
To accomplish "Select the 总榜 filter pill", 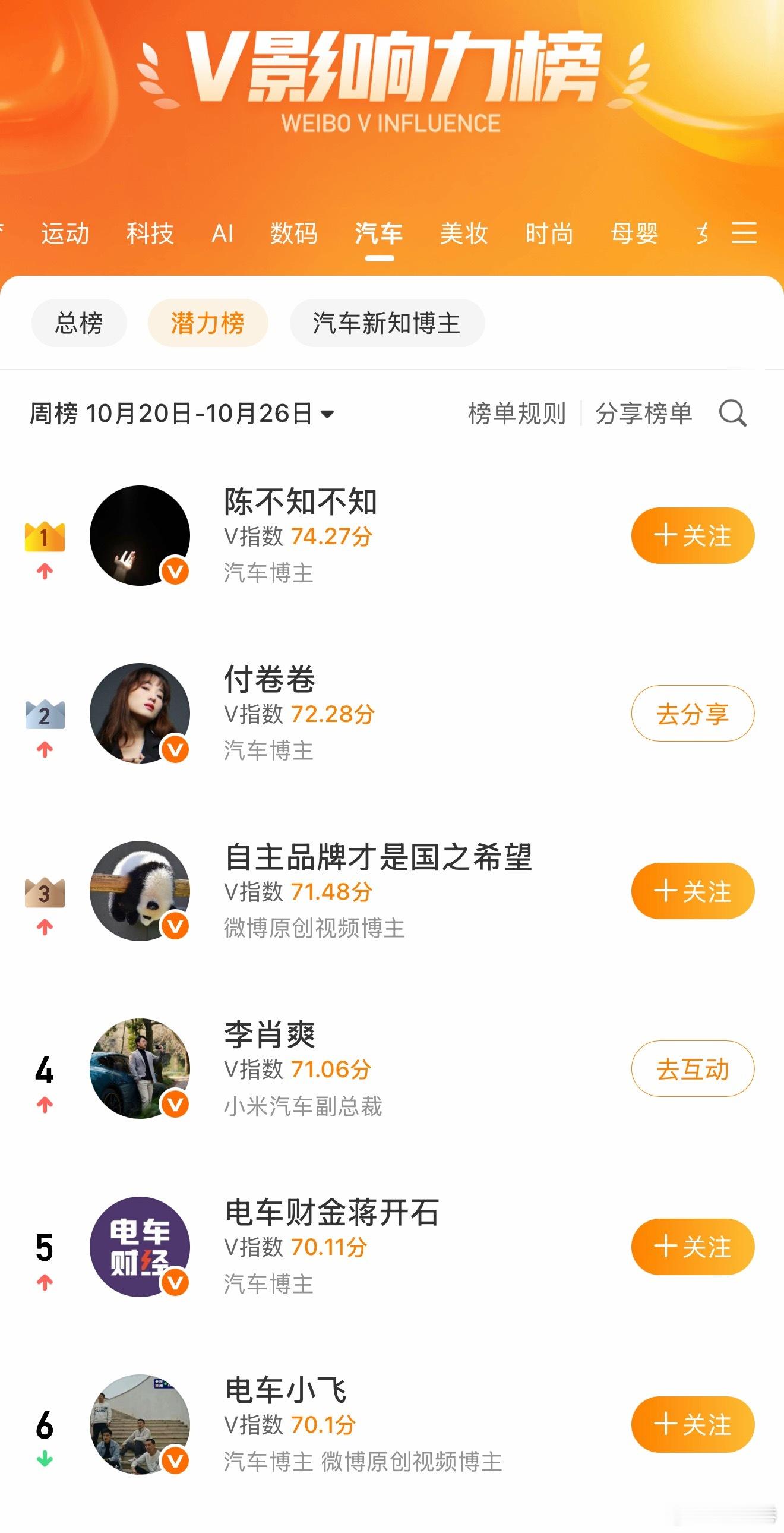I will [79, 322].
